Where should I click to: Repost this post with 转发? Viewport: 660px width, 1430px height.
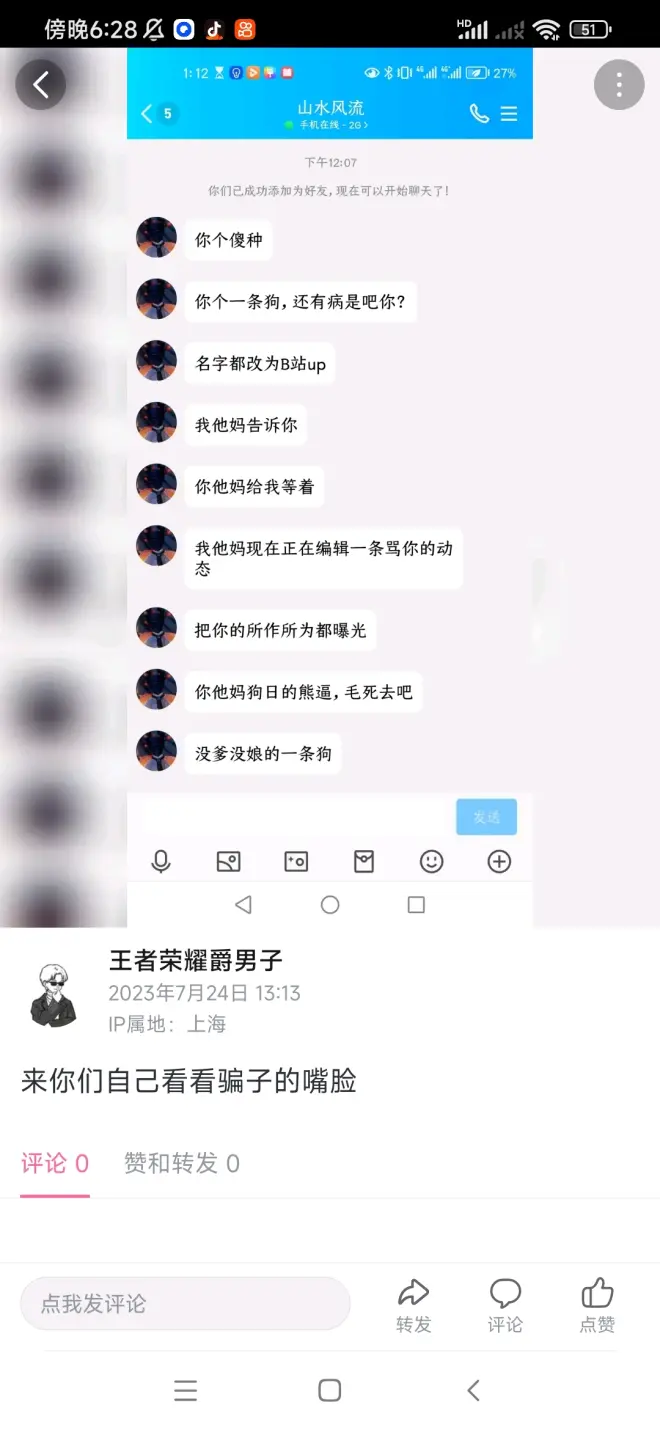click(x=413, y=1305)
